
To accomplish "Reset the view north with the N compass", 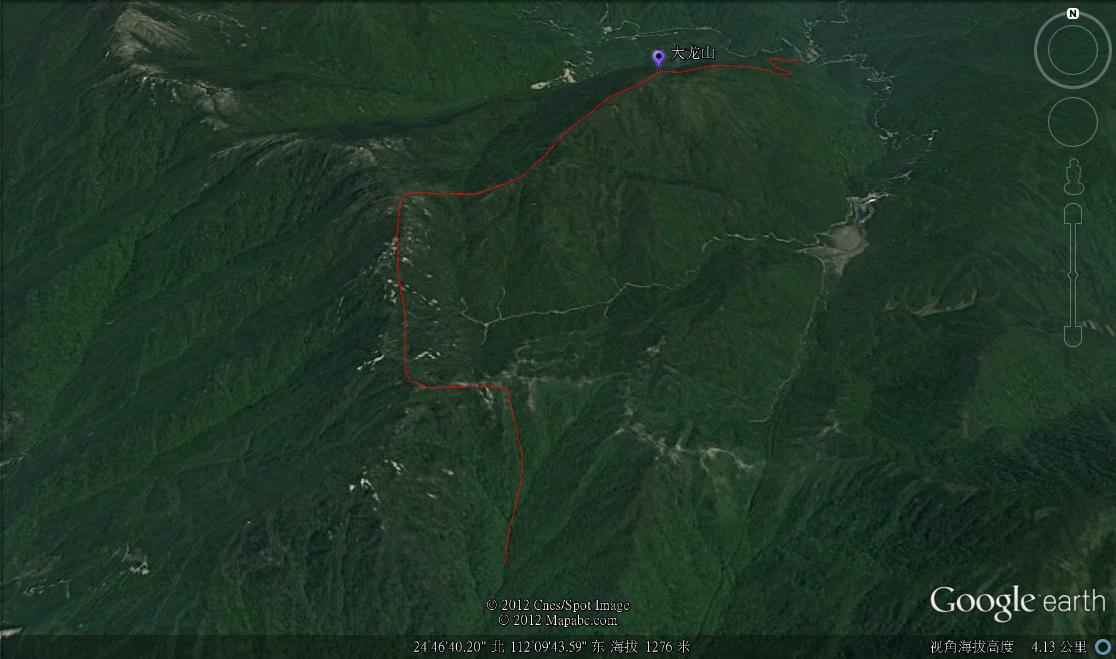I will (1073, 14).
